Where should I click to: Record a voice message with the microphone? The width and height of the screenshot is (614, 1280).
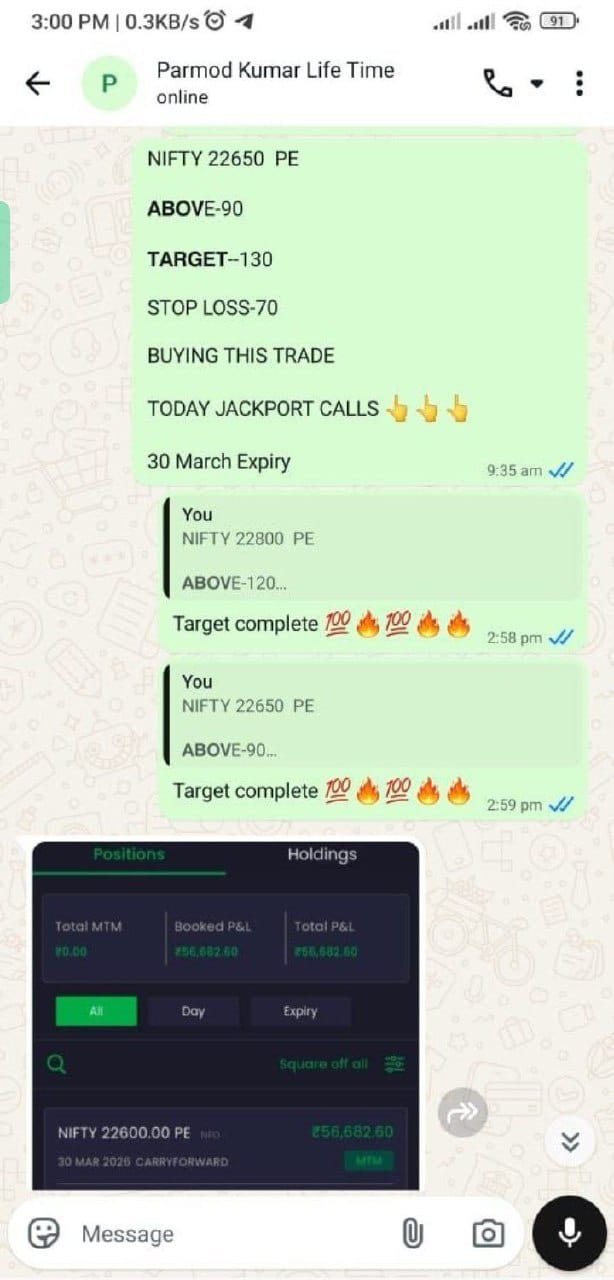point(570,1233)
